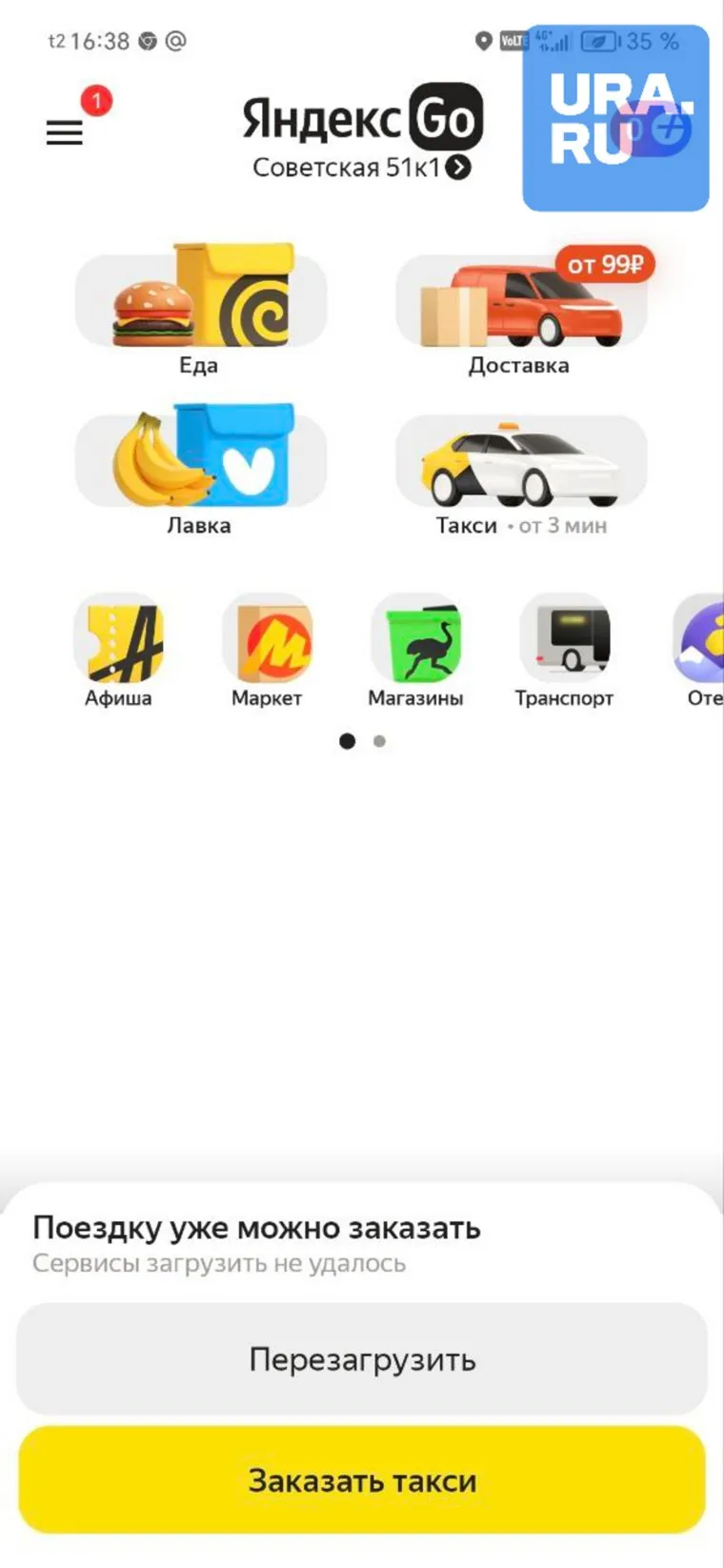724x1568 pixels.
Task: Open the Доставка delivery service
Action: coord(520,305)
